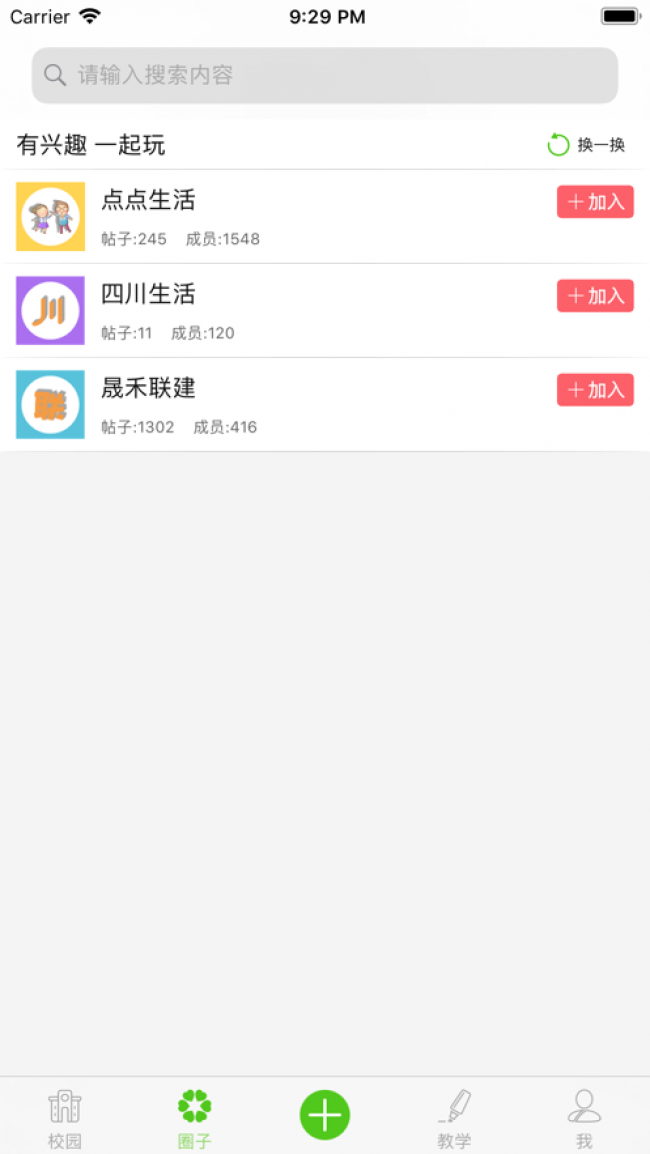Open the 点点生活 circle row
Image resolution: width=650 pixels, height=1154 pixels.
pyautogui.click(x=325, y=216)
